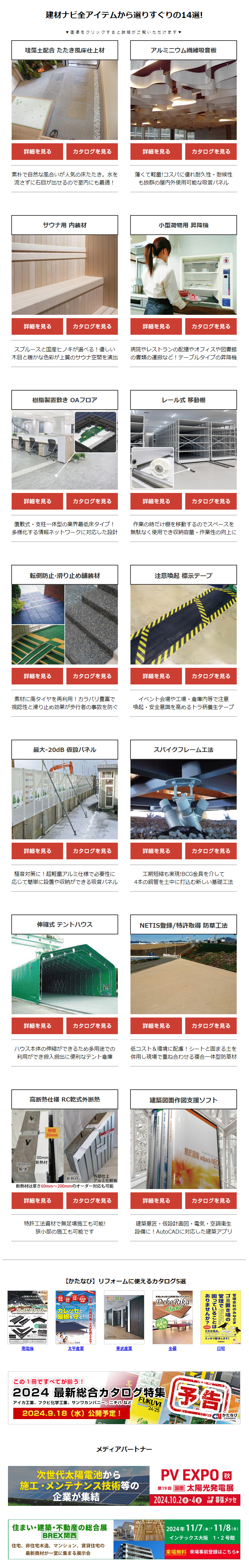View details for 注意喚起 標示テープ

click(156, 676)
